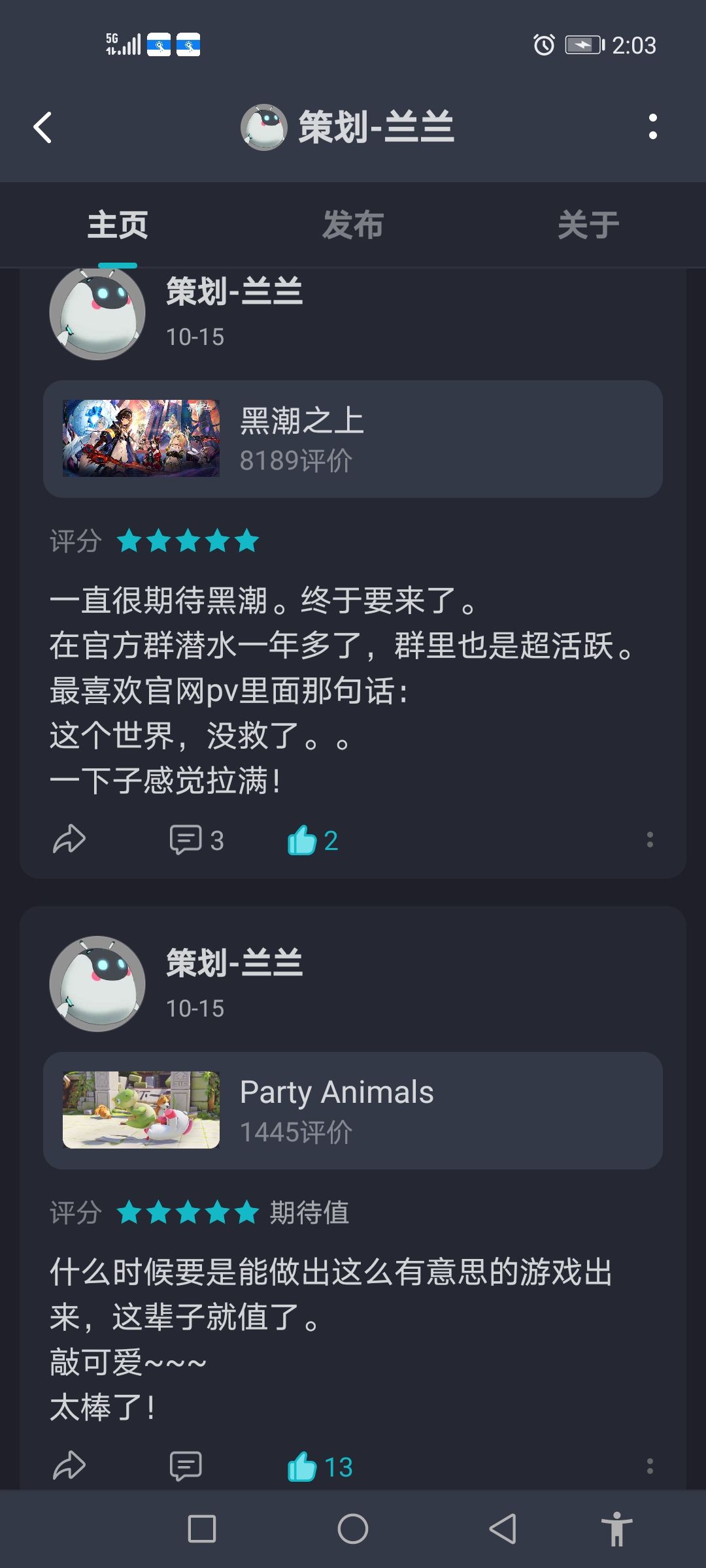Tap the five-star rating on 黑潮之上 review
This screenshot has height=1568, width=706.
pos(186,541)
